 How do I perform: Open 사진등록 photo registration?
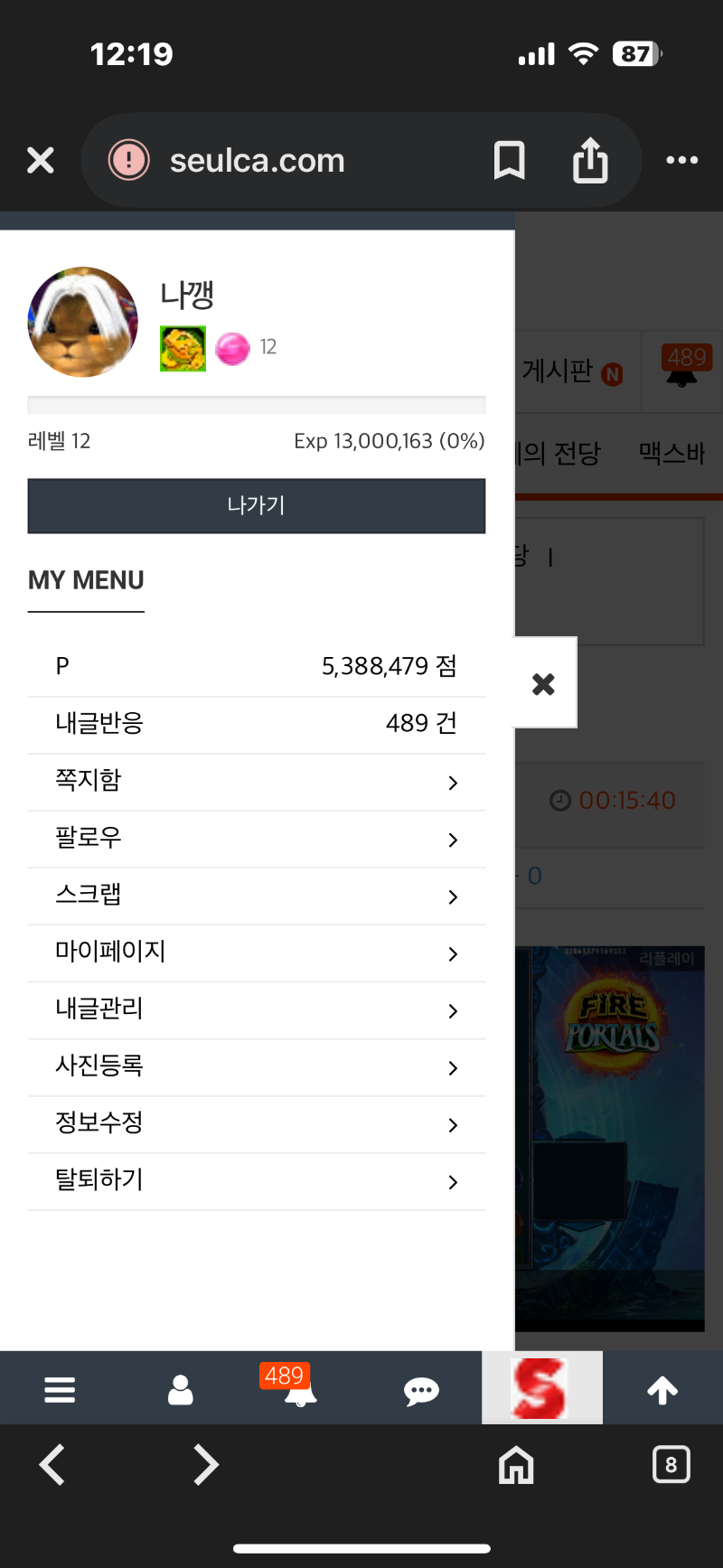257,1066
